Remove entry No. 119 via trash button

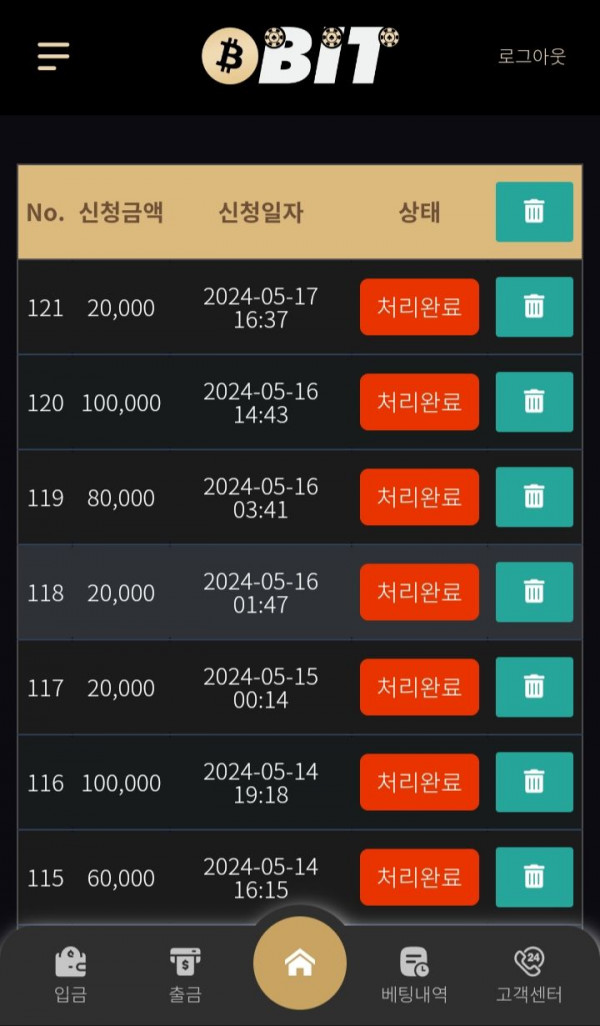click(534, 497)
